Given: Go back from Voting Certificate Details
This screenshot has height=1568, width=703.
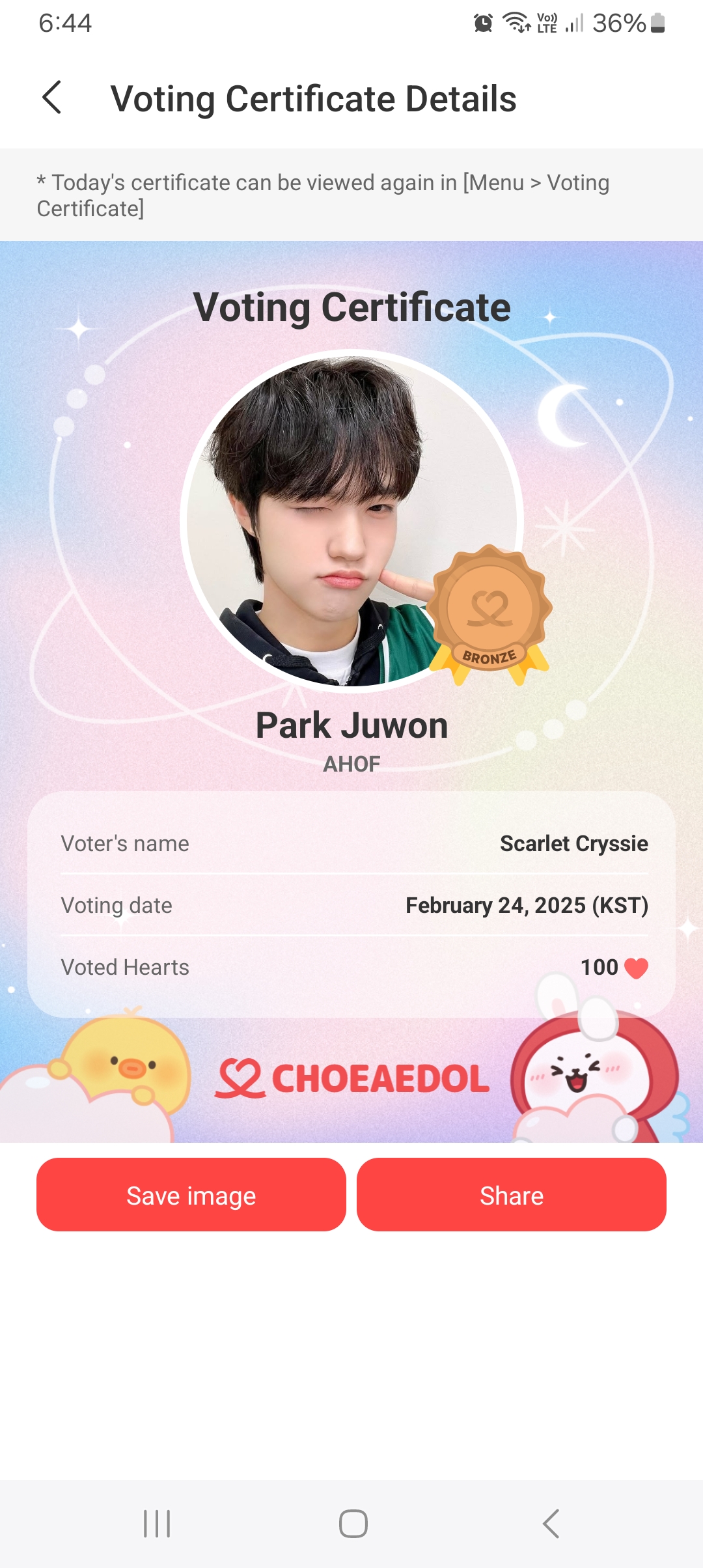Looking at the screenshot, I should click(52, 98).
